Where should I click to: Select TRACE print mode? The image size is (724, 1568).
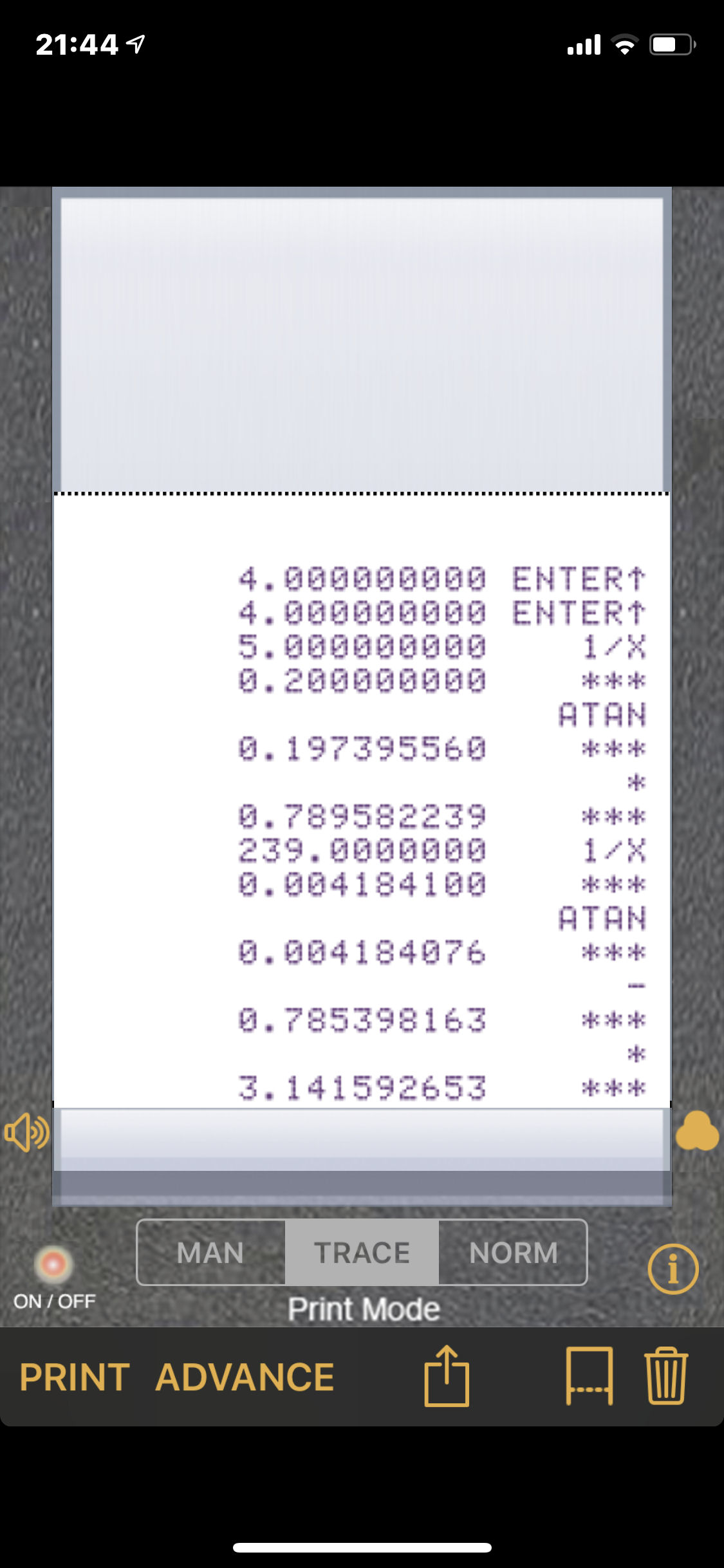[362, 1253]
